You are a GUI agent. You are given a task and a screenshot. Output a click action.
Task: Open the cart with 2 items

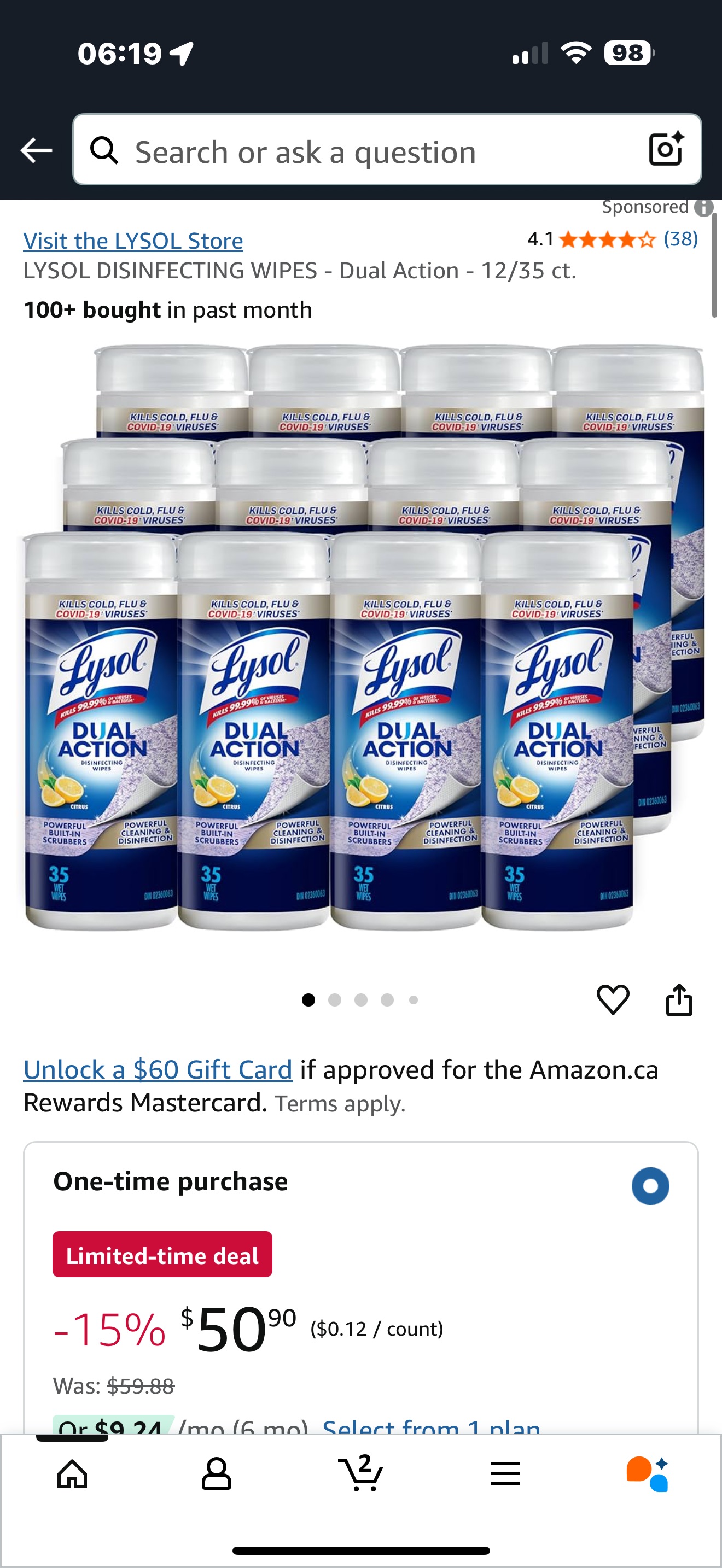pyautogui.click(x=361, y=1473)
